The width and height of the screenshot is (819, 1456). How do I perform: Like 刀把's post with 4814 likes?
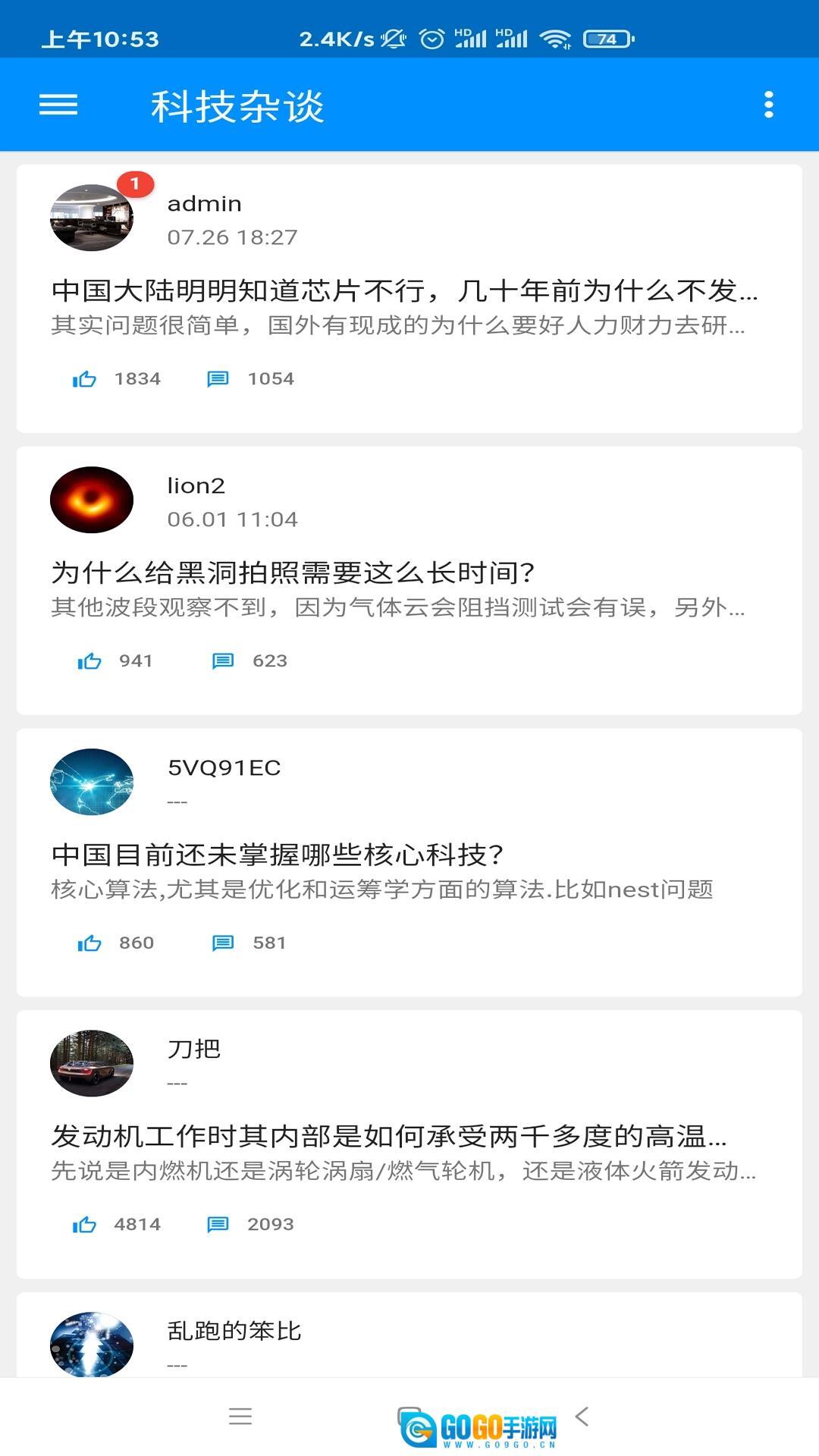[84, 1225]
